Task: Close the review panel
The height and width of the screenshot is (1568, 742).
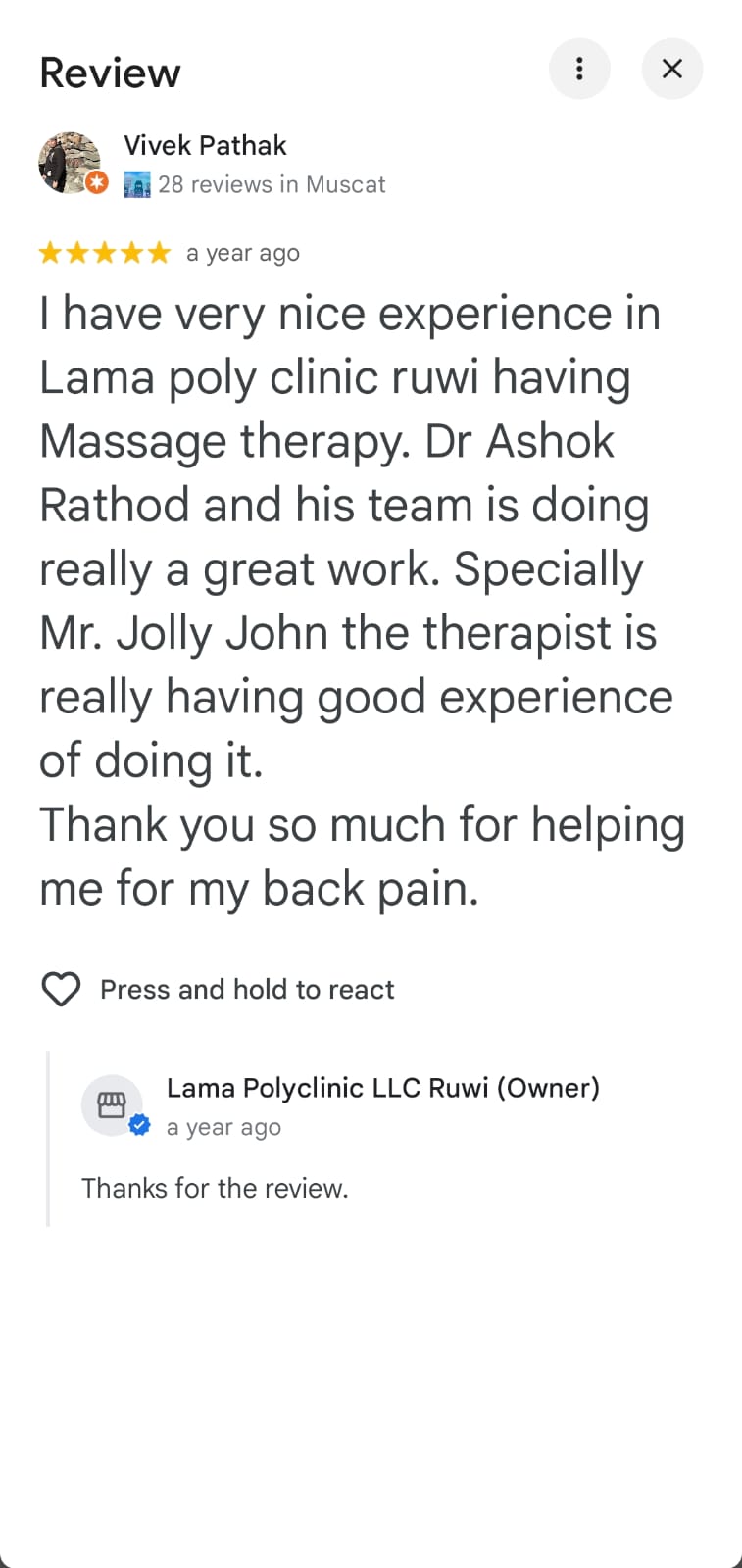Action: 671,69
